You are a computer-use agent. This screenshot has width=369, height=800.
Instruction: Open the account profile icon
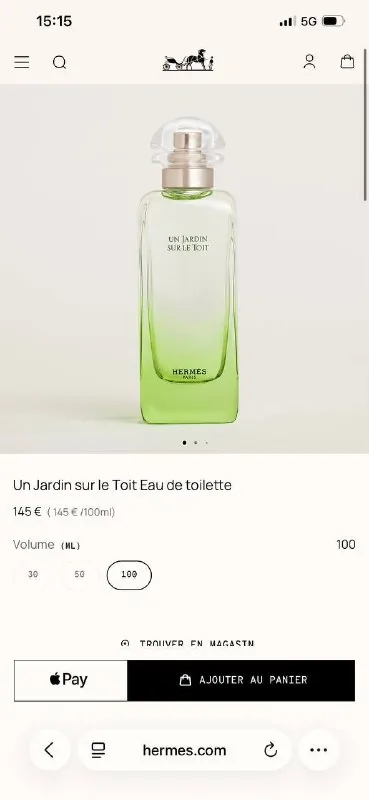click(309, 62)
